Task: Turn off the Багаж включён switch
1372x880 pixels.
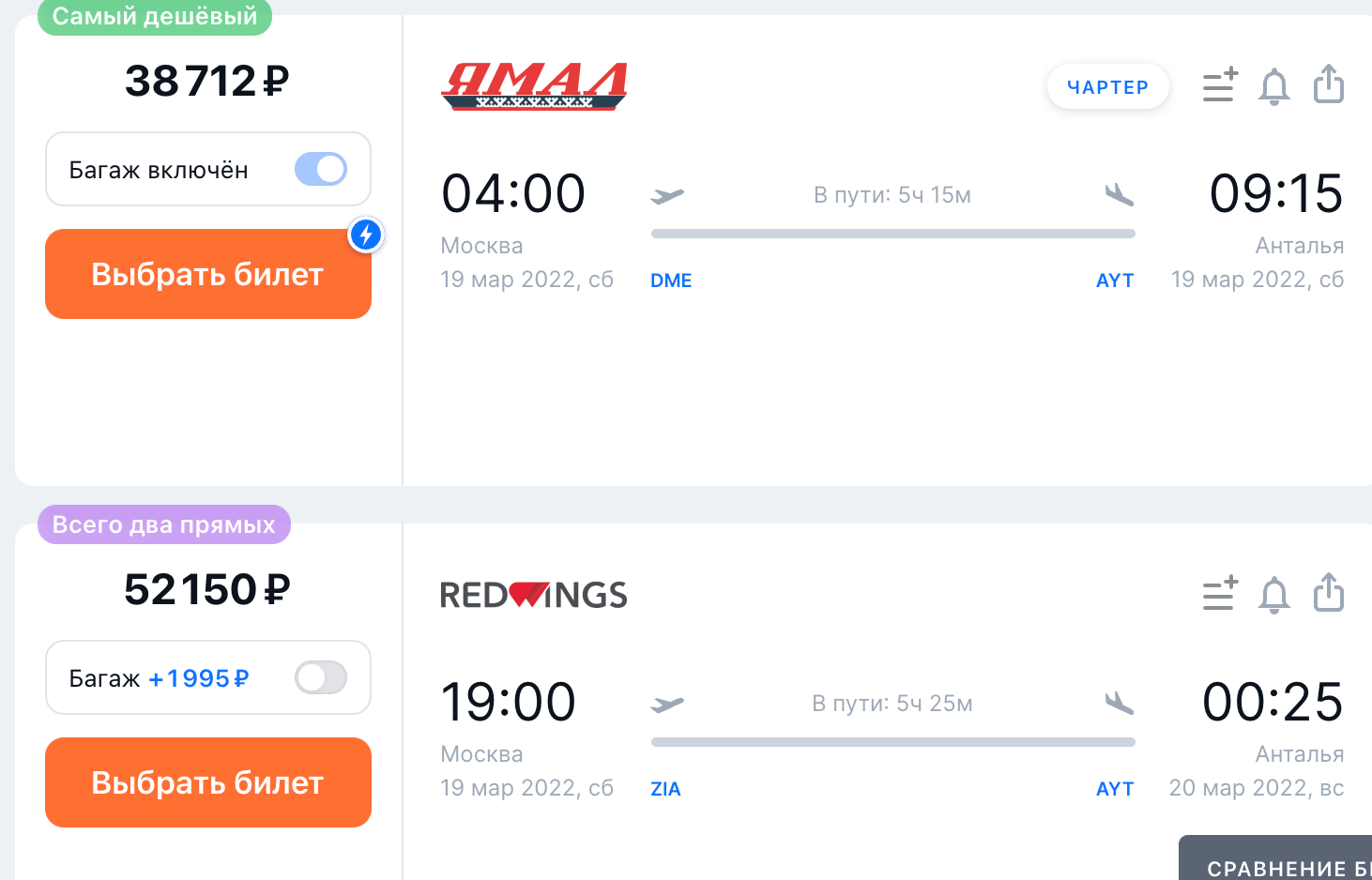Action: (x=321, y=170)
